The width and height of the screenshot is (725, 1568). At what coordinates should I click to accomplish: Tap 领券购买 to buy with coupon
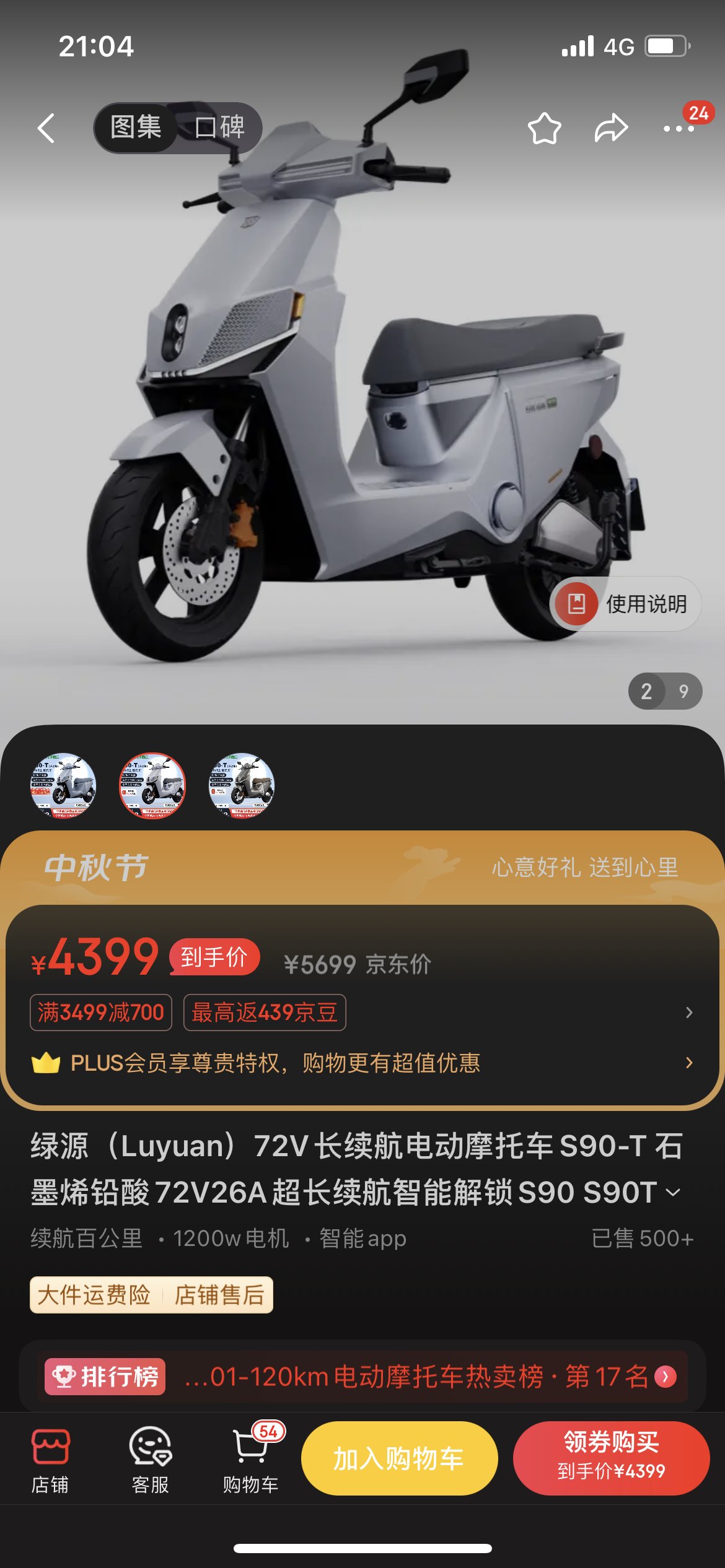coord(611,1458)
